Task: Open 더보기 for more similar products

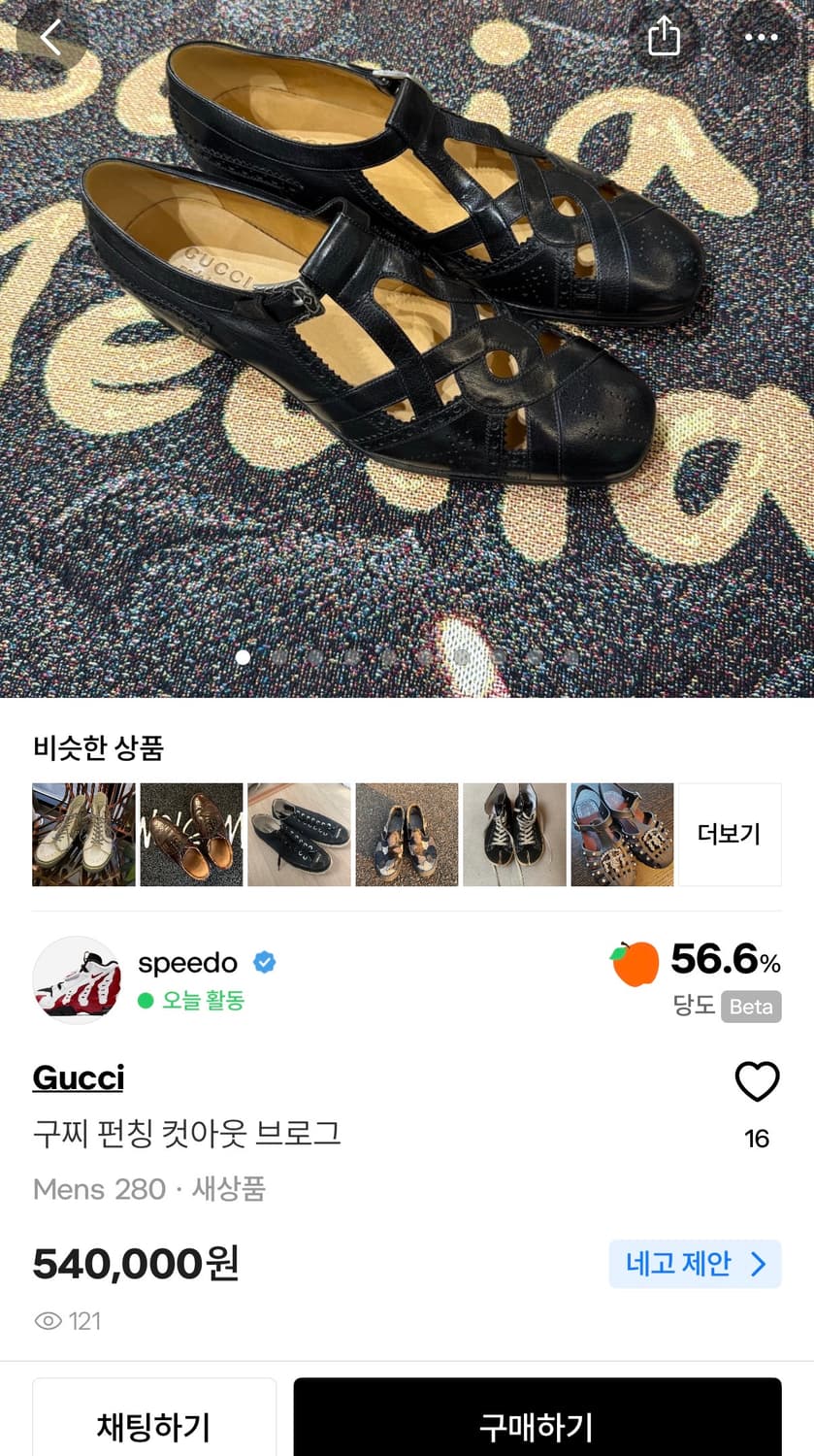Action: 732,835
